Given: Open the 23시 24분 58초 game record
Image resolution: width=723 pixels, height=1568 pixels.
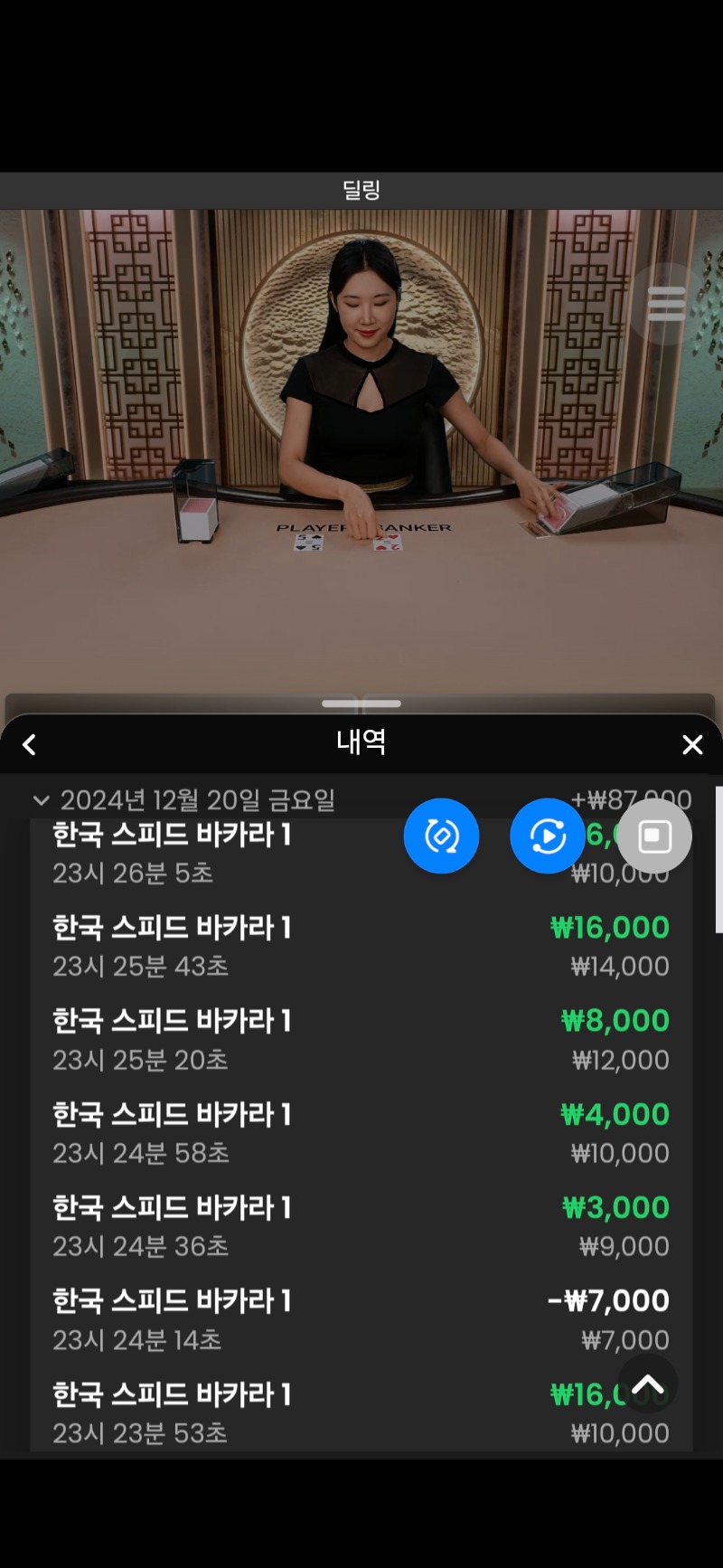Looking at the screenshot, I should coord(361,1132).
